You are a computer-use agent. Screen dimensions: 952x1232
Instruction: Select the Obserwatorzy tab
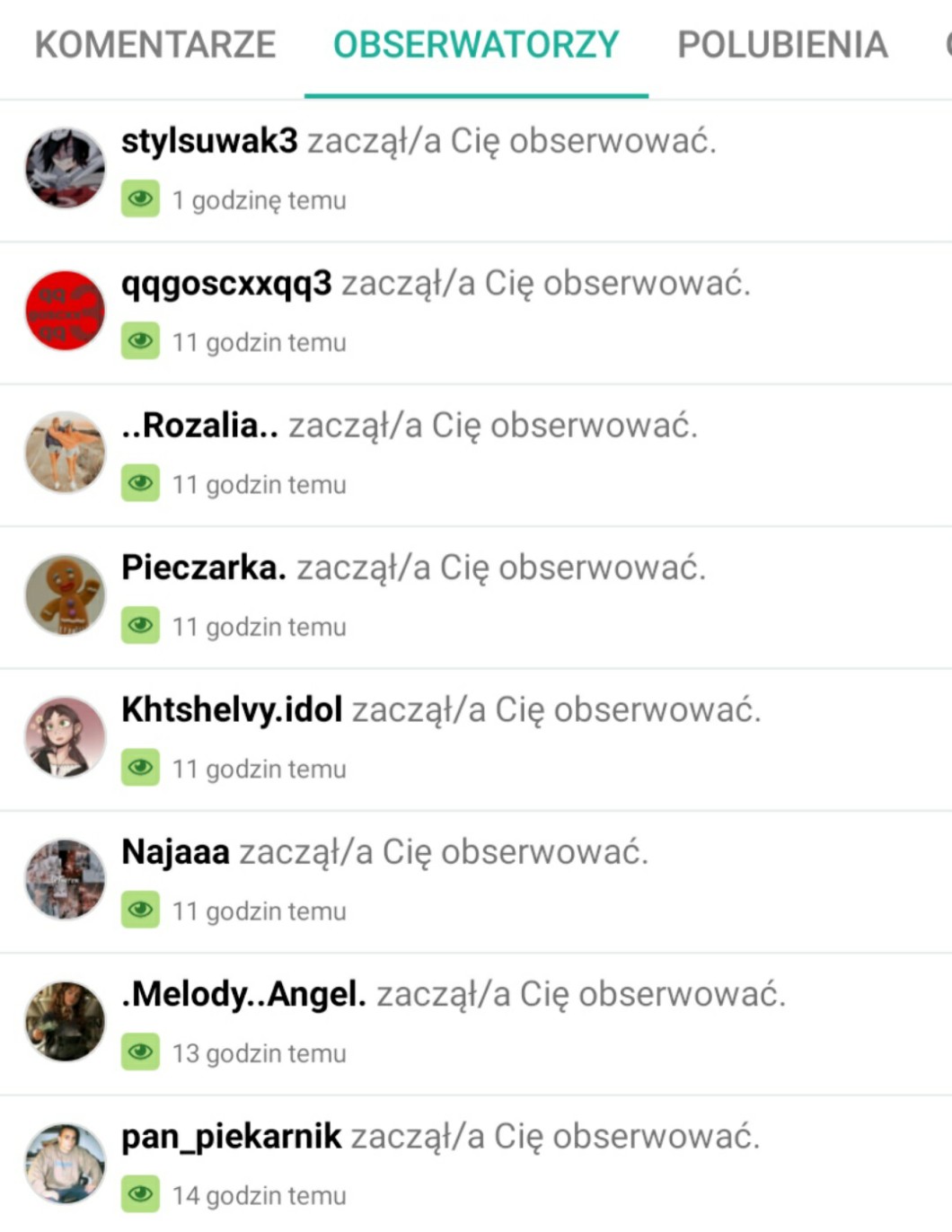[476, 45]
